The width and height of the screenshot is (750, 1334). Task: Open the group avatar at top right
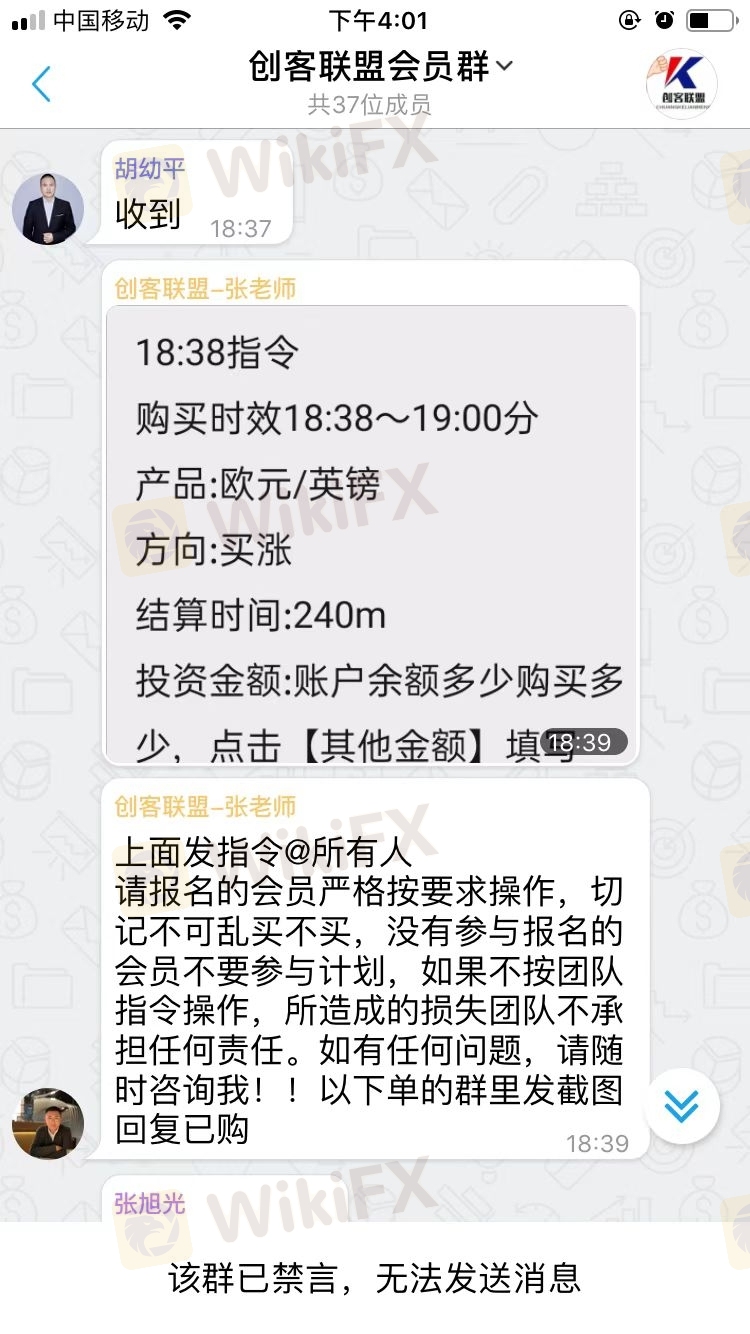(x=682, y=84)
